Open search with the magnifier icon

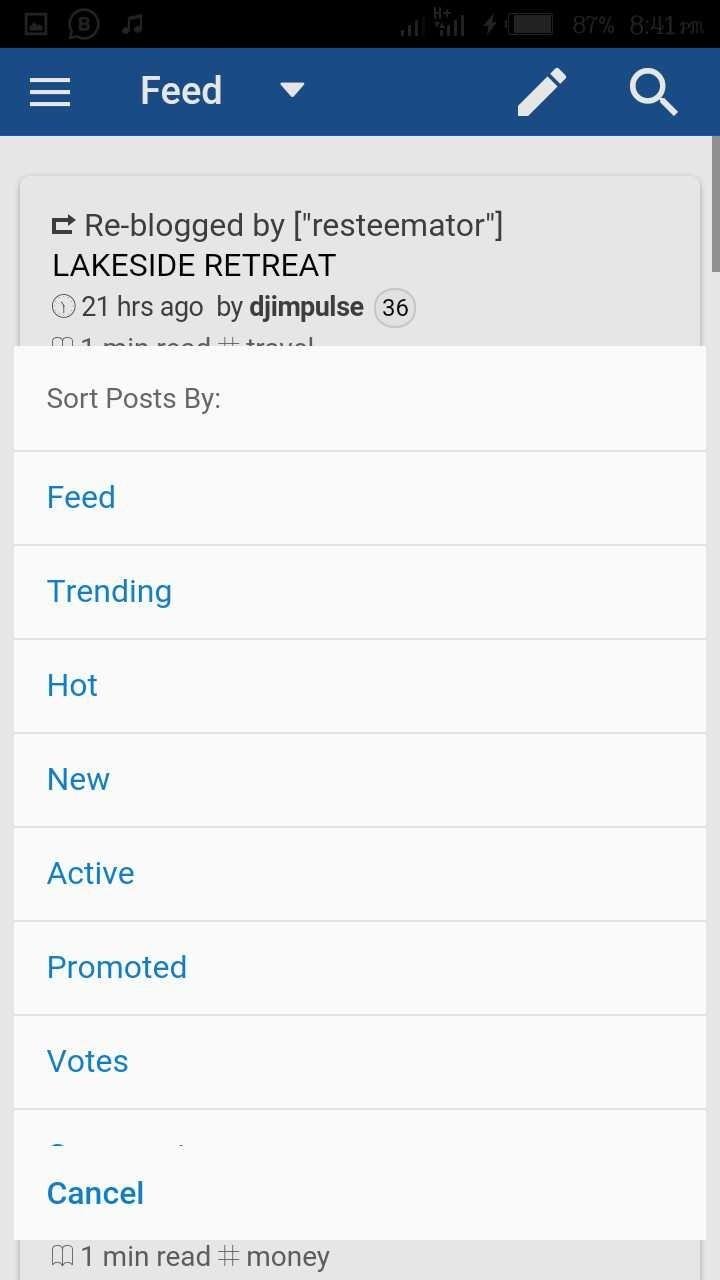point(654,92)
